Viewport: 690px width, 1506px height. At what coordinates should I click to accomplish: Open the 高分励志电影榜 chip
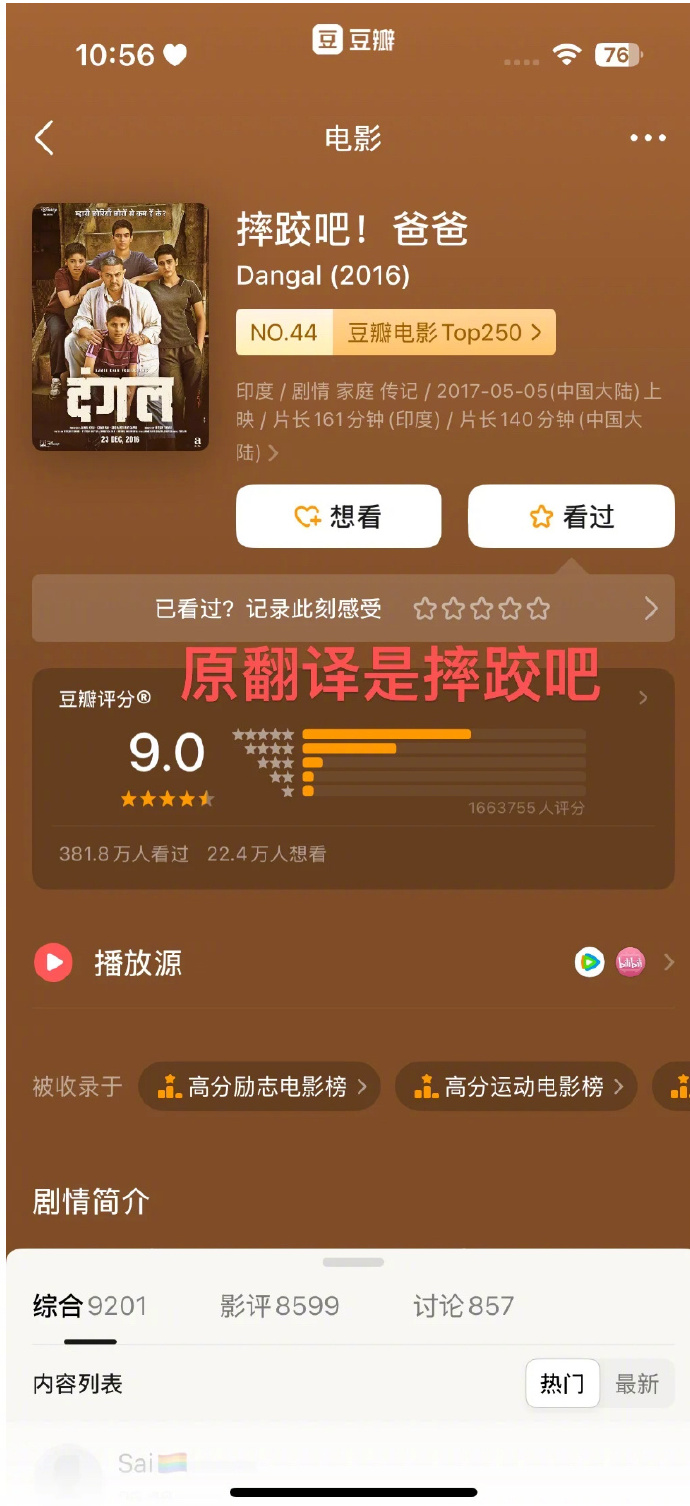(259, 1086)
